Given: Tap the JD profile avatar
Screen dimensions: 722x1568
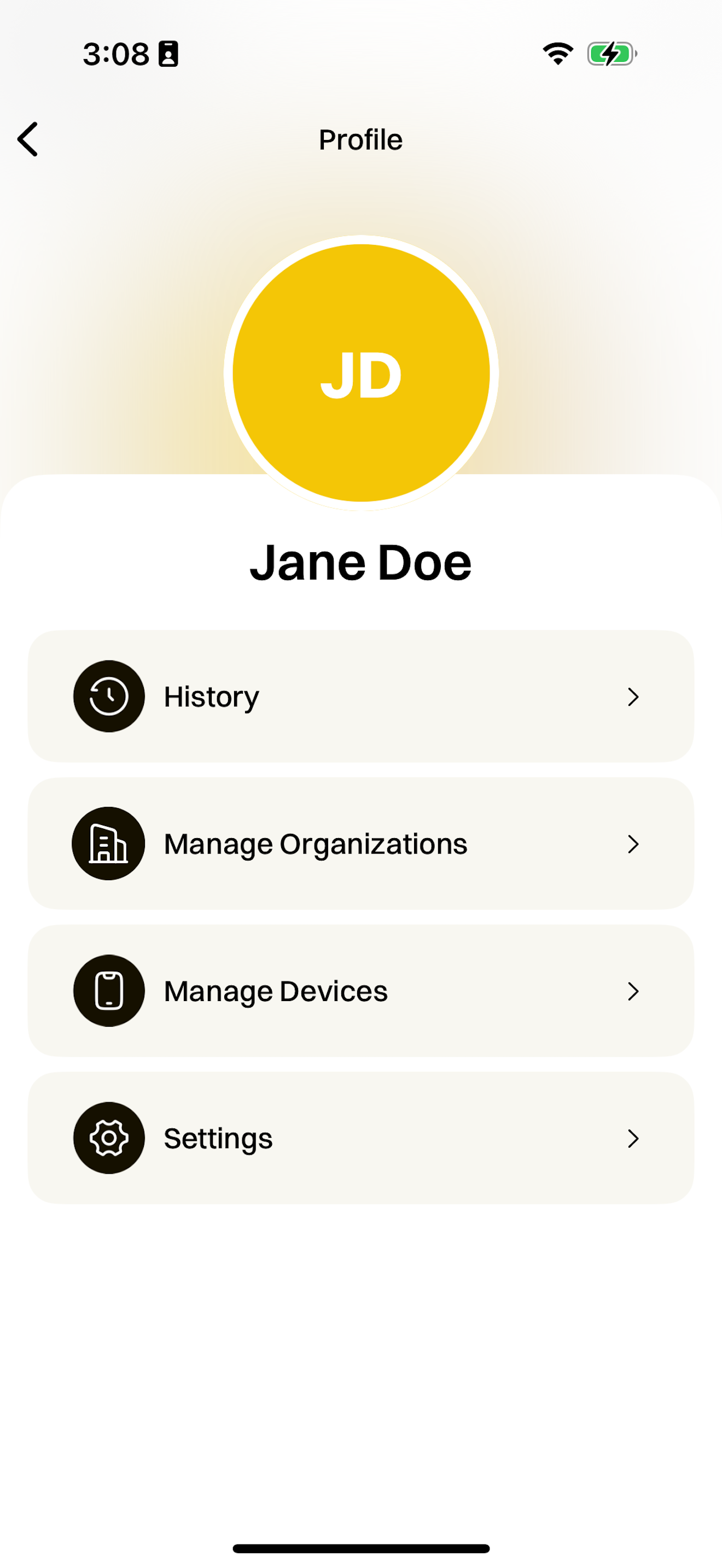Looking at the screenshot, I should point(361,373).
